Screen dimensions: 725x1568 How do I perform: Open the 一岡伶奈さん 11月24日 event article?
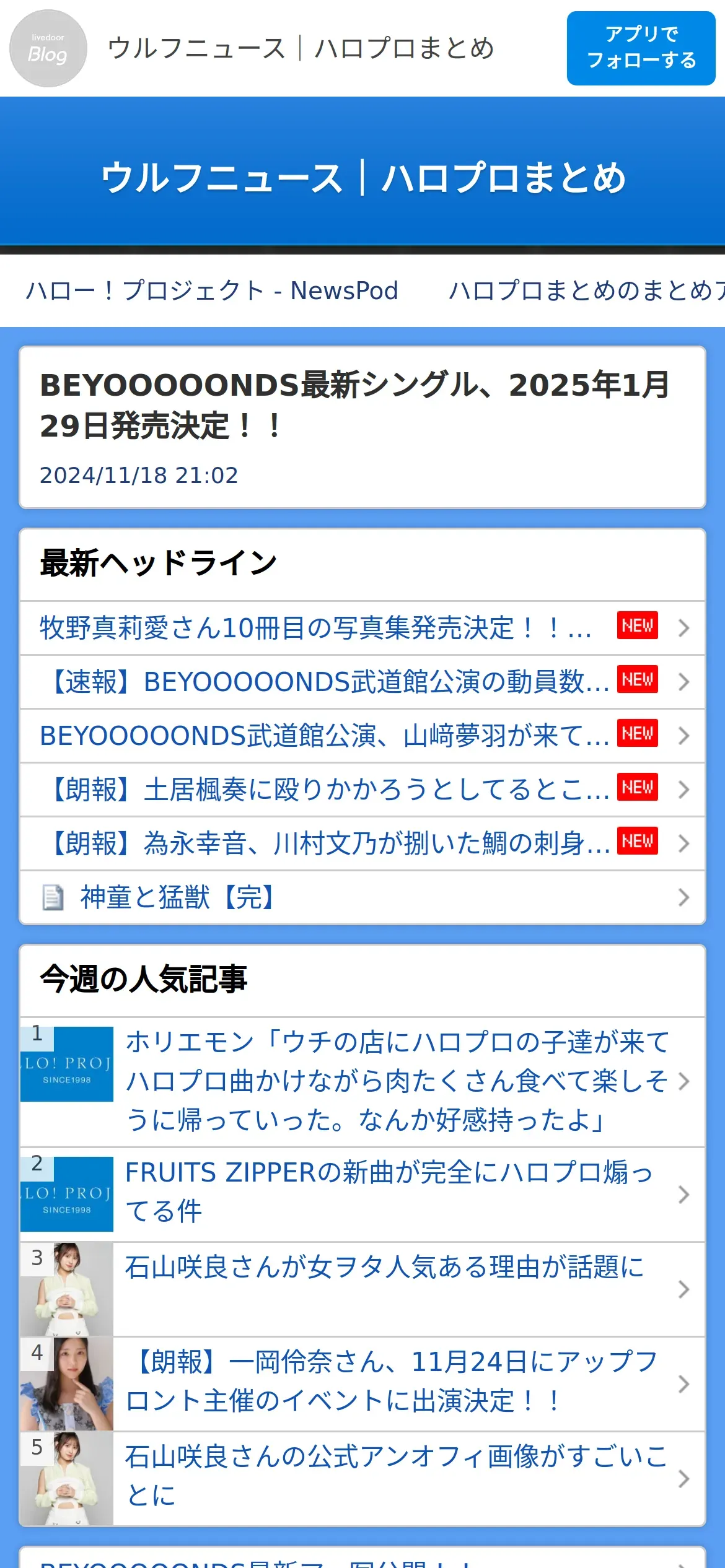point(392,1382)
